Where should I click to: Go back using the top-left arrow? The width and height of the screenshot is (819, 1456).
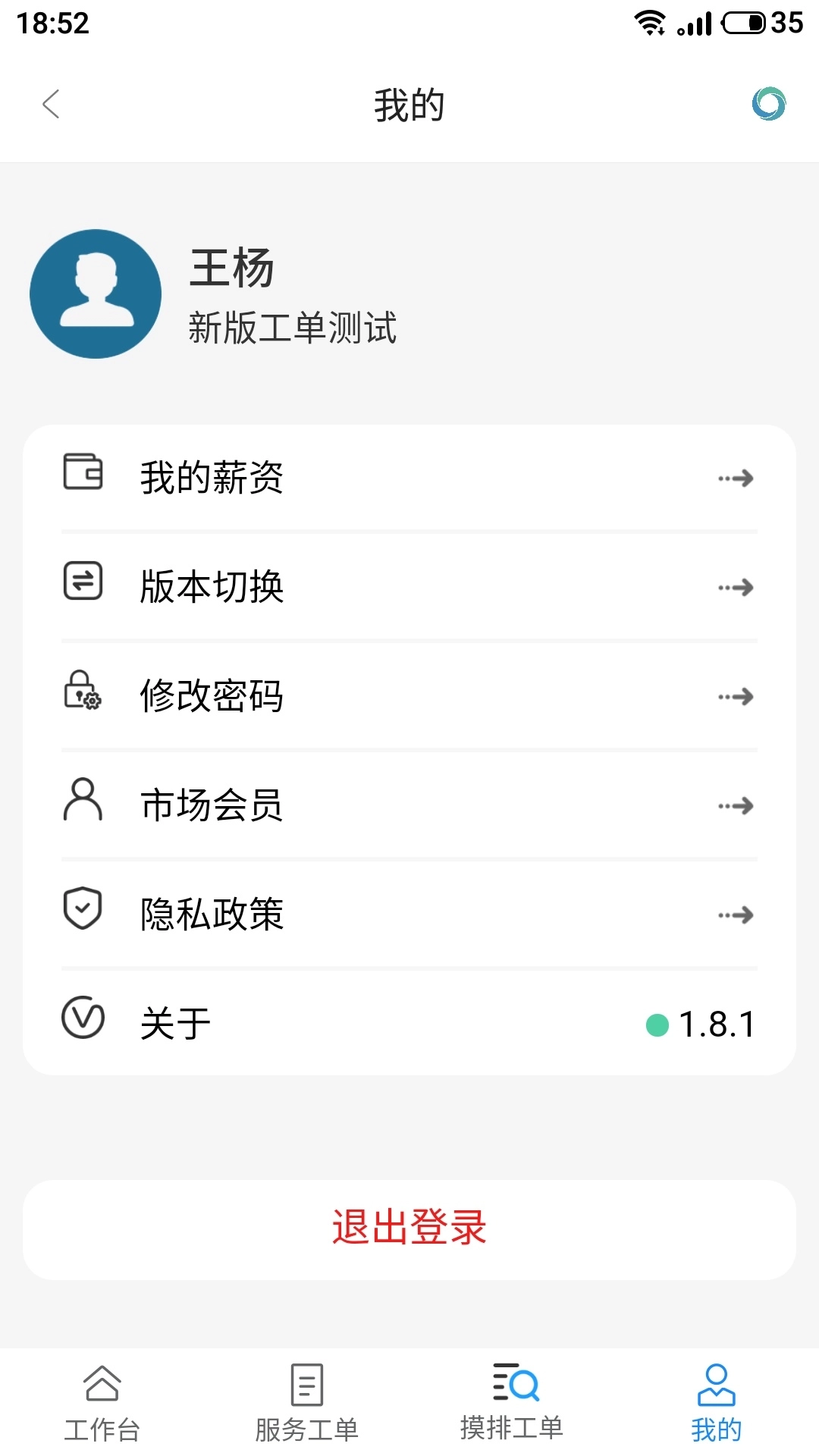52,105
